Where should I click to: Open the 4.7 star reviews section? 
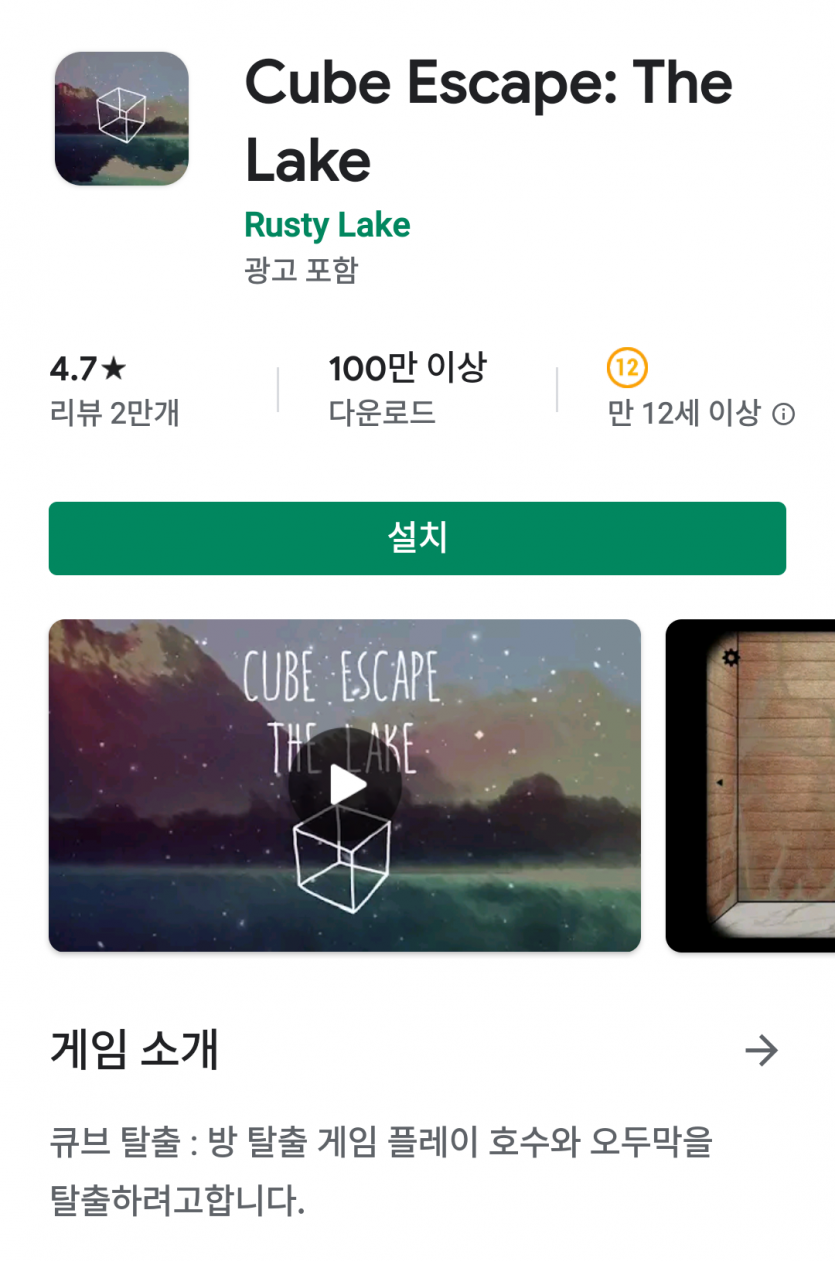[x=114, y=390]
